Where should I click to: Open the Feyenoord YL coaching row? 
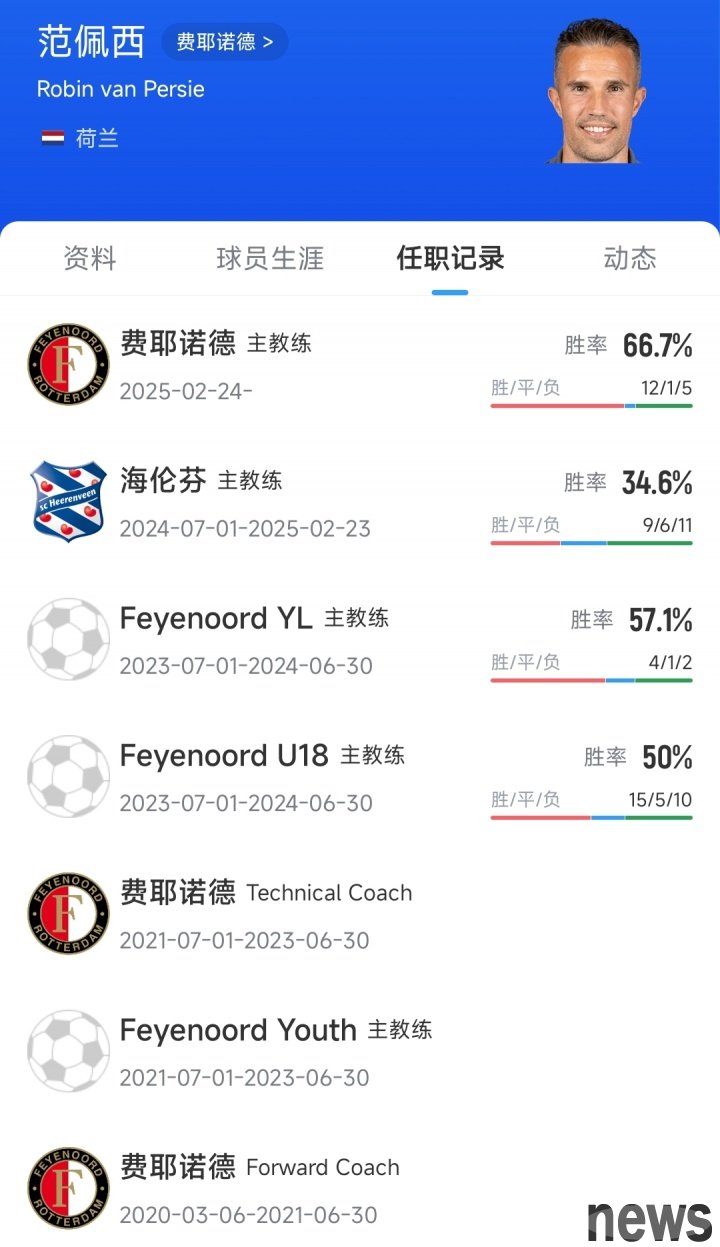(360, 639)
